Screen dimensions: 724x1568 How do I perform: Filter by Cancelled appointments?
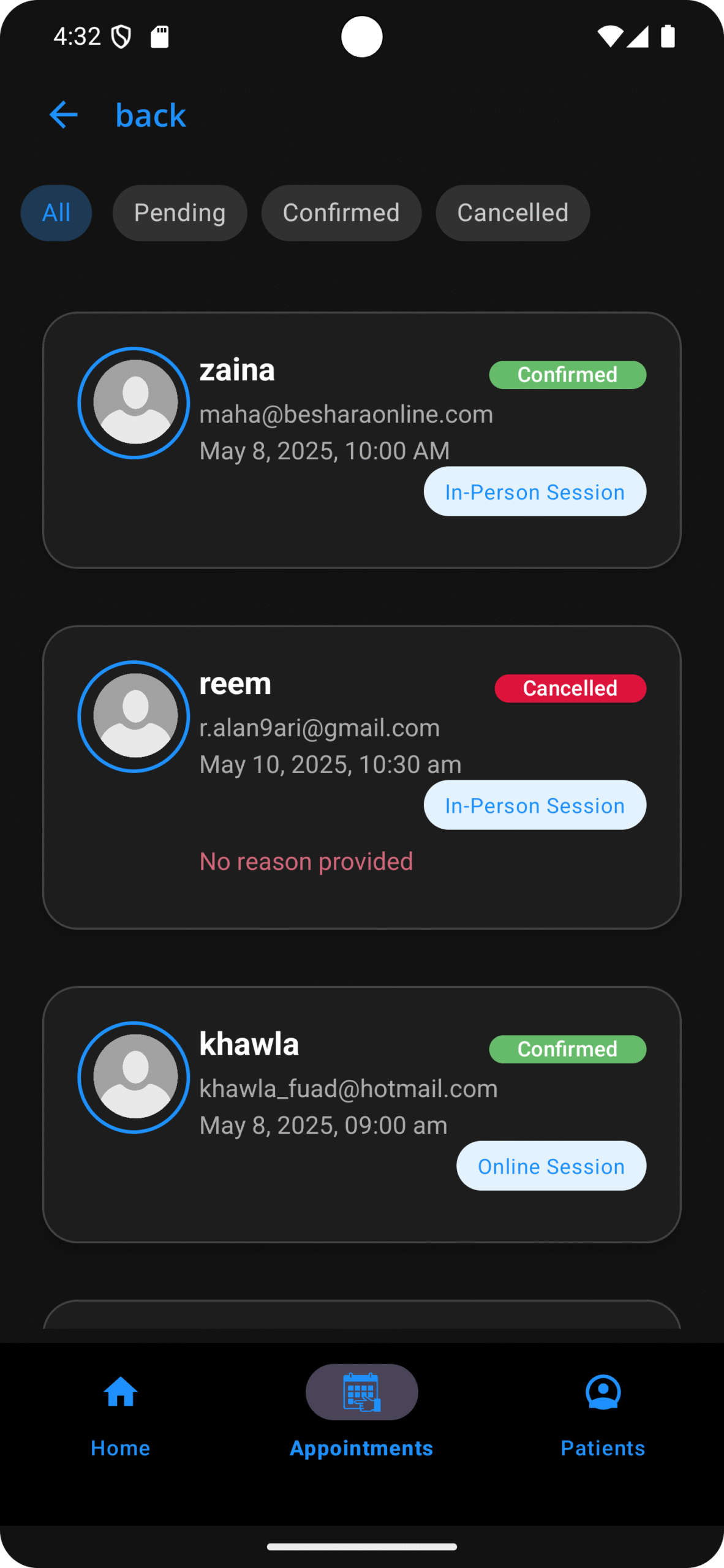click(x=513, y=213)
